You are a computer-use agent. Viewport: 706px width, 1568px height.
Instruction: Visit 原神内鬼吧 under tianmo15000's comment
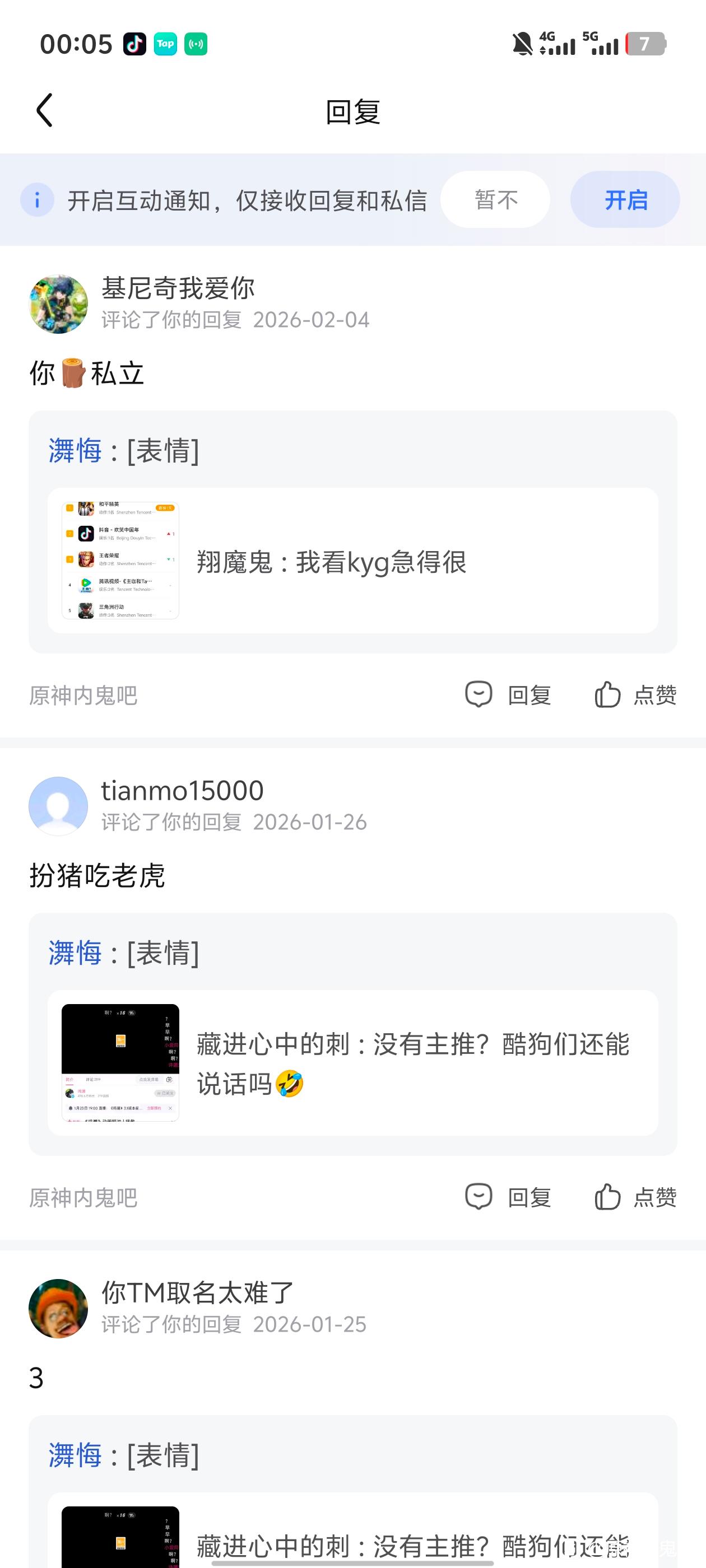tap(83, 1197)
